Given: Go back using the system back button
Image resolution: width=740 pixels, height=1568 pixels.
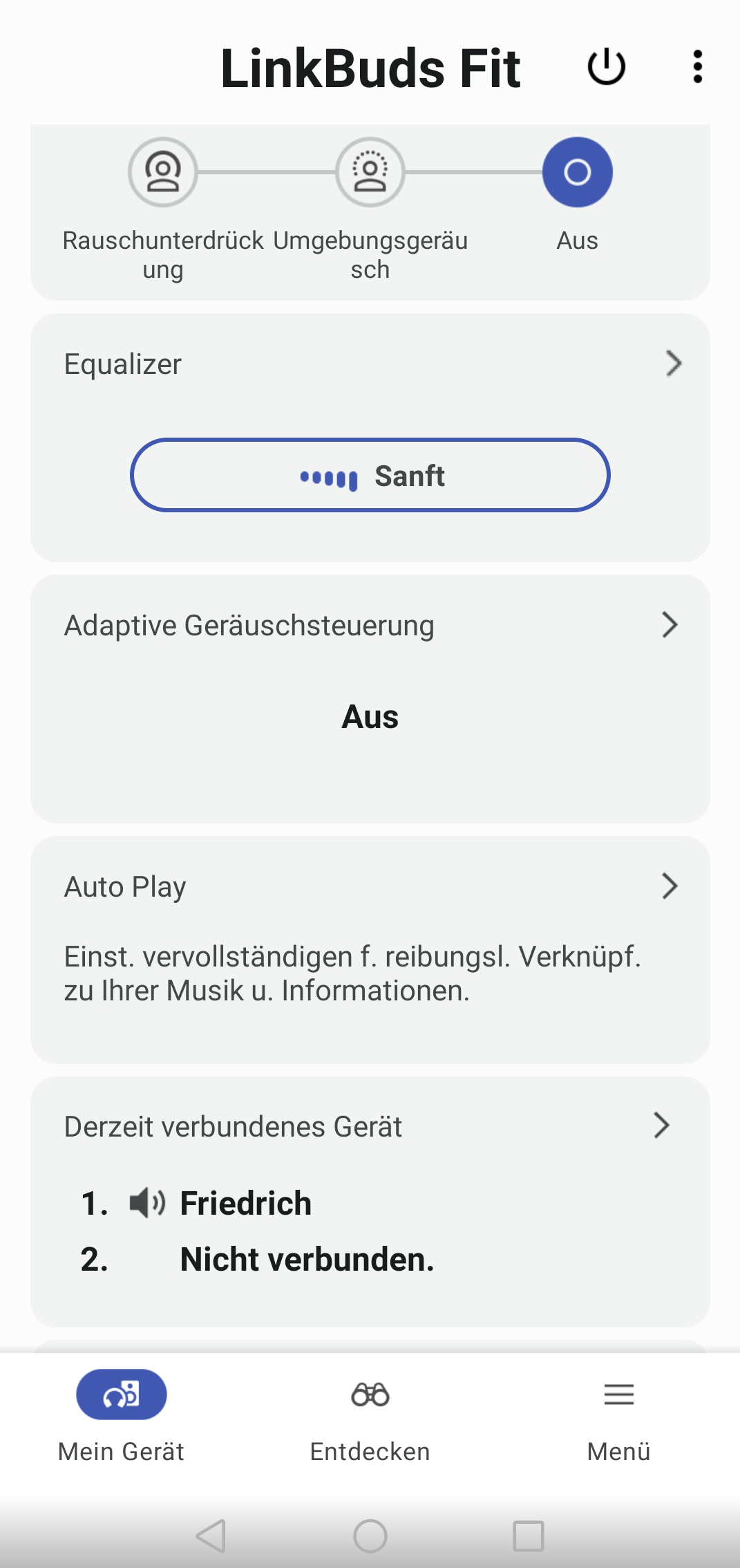Looking at the screenshot, I should (x=211, y=1536).
